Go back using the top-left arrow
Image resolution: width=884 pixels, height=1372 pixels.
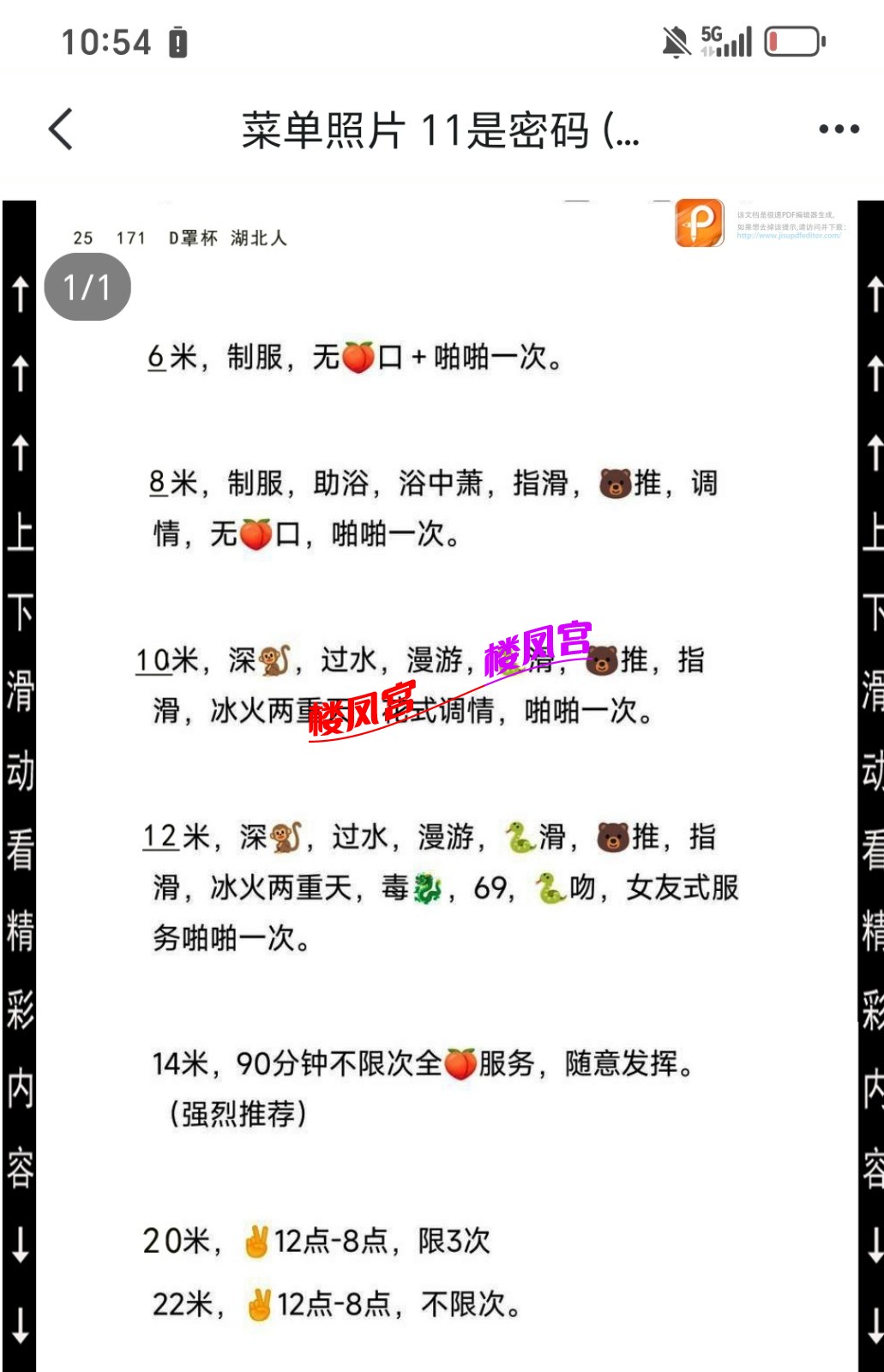tap(61, 129)
